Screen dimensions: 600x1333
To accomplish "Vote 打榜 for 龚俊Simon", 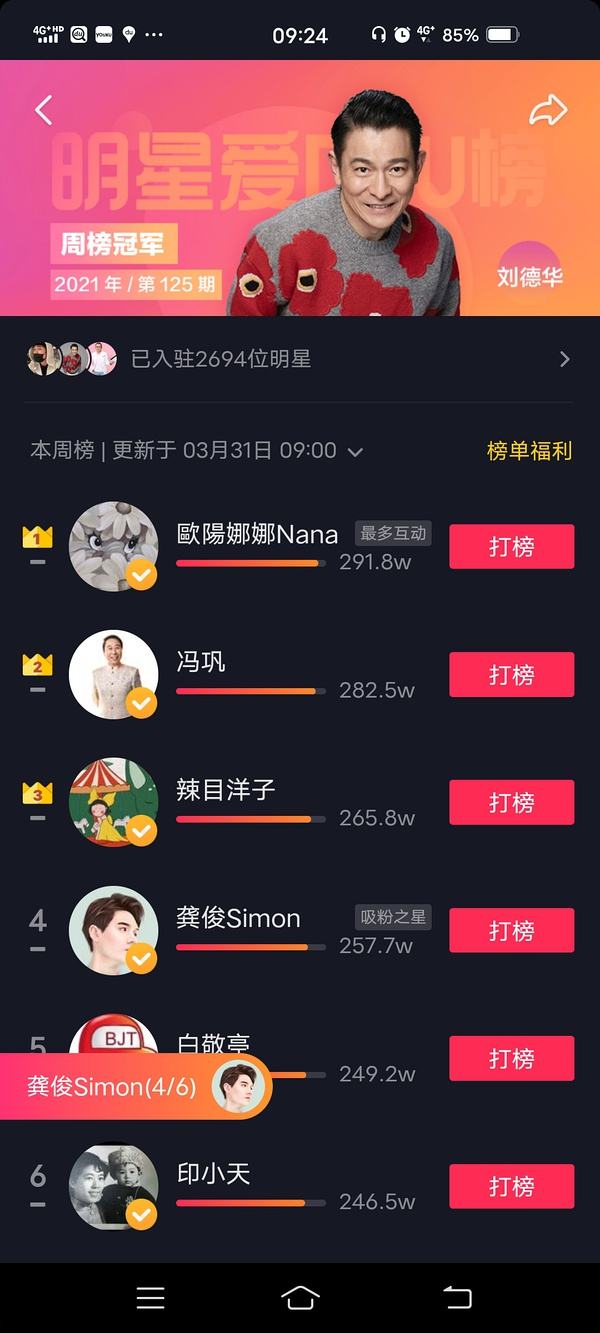I will click(511, 931).
